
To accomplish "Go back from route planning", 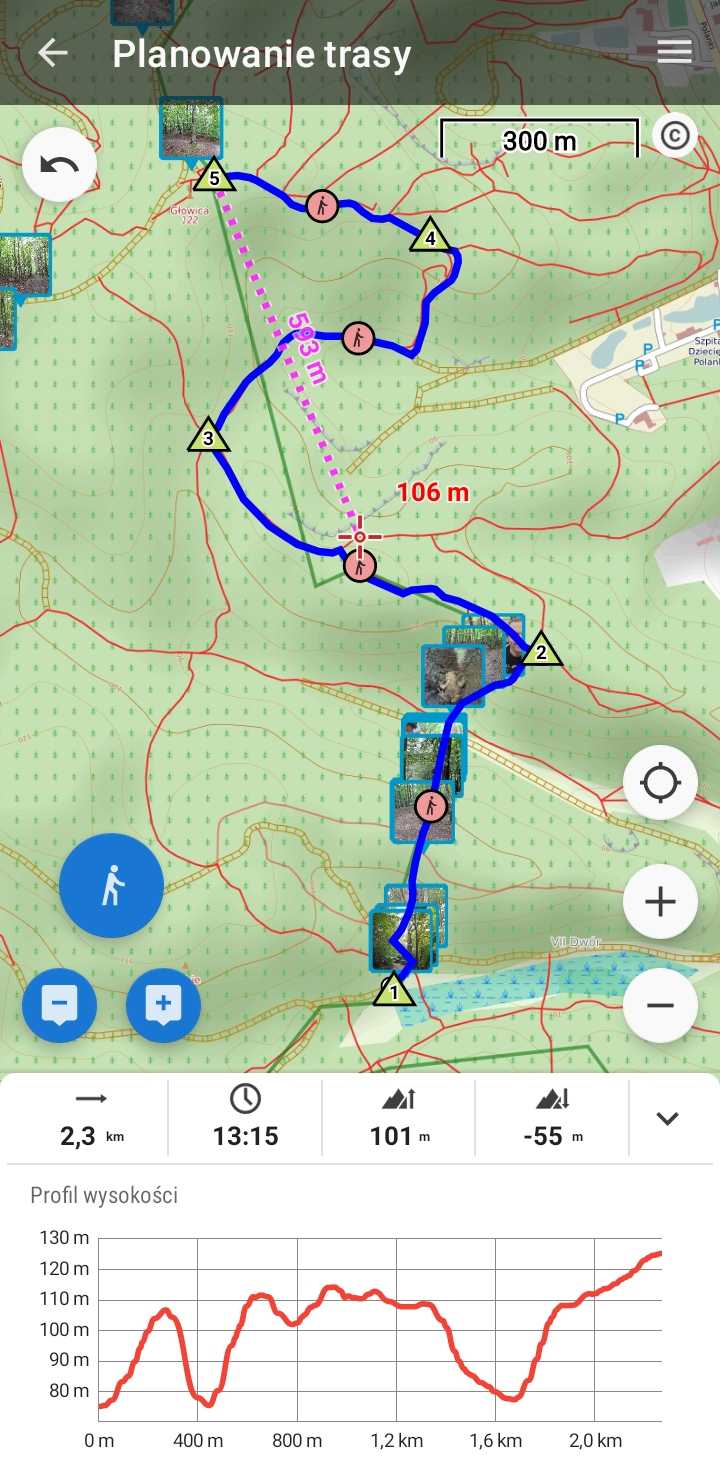I will (x=52, y=53).
